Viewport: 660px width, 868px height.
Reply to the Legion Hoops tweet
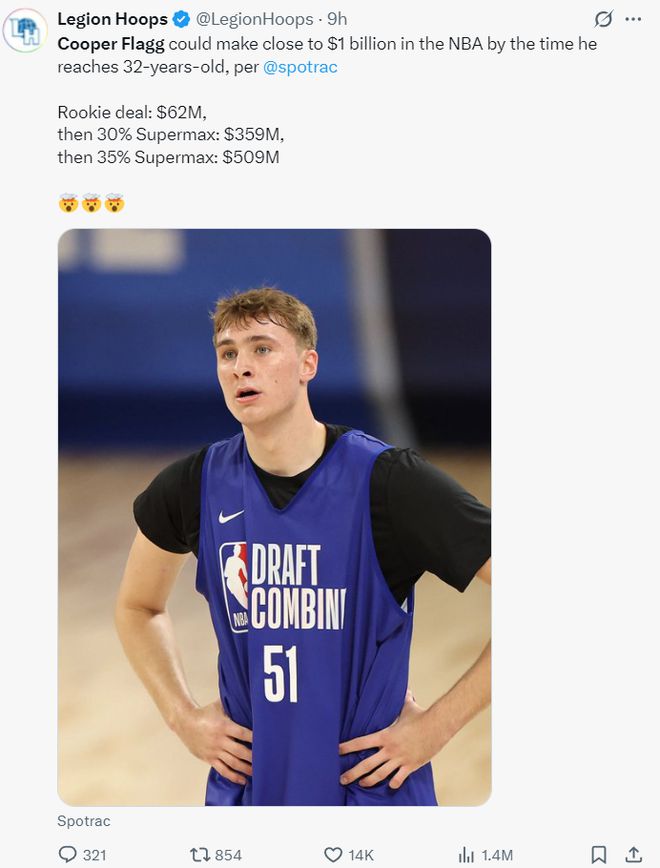point(68,854)
